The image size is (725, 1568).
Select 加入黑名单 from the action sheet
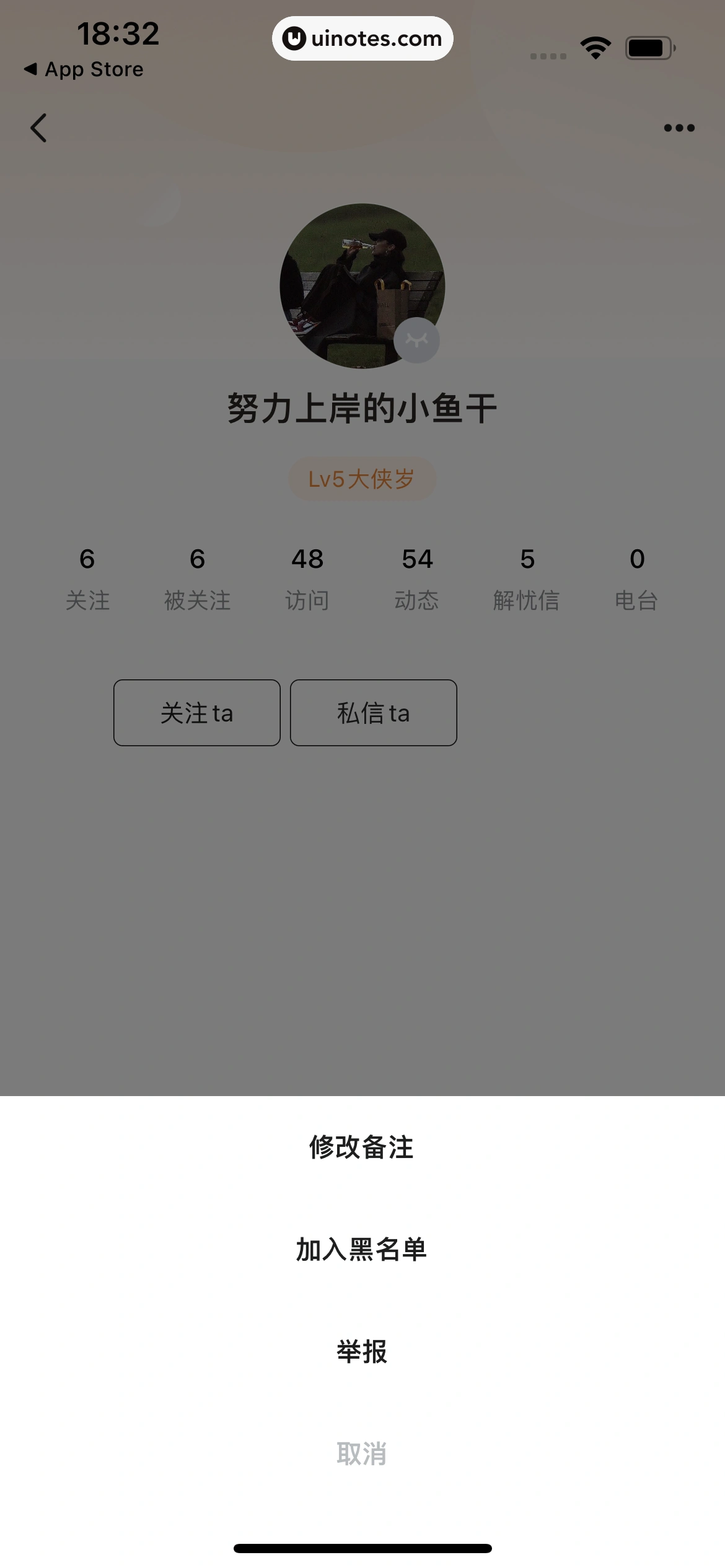coord(362,1250)
